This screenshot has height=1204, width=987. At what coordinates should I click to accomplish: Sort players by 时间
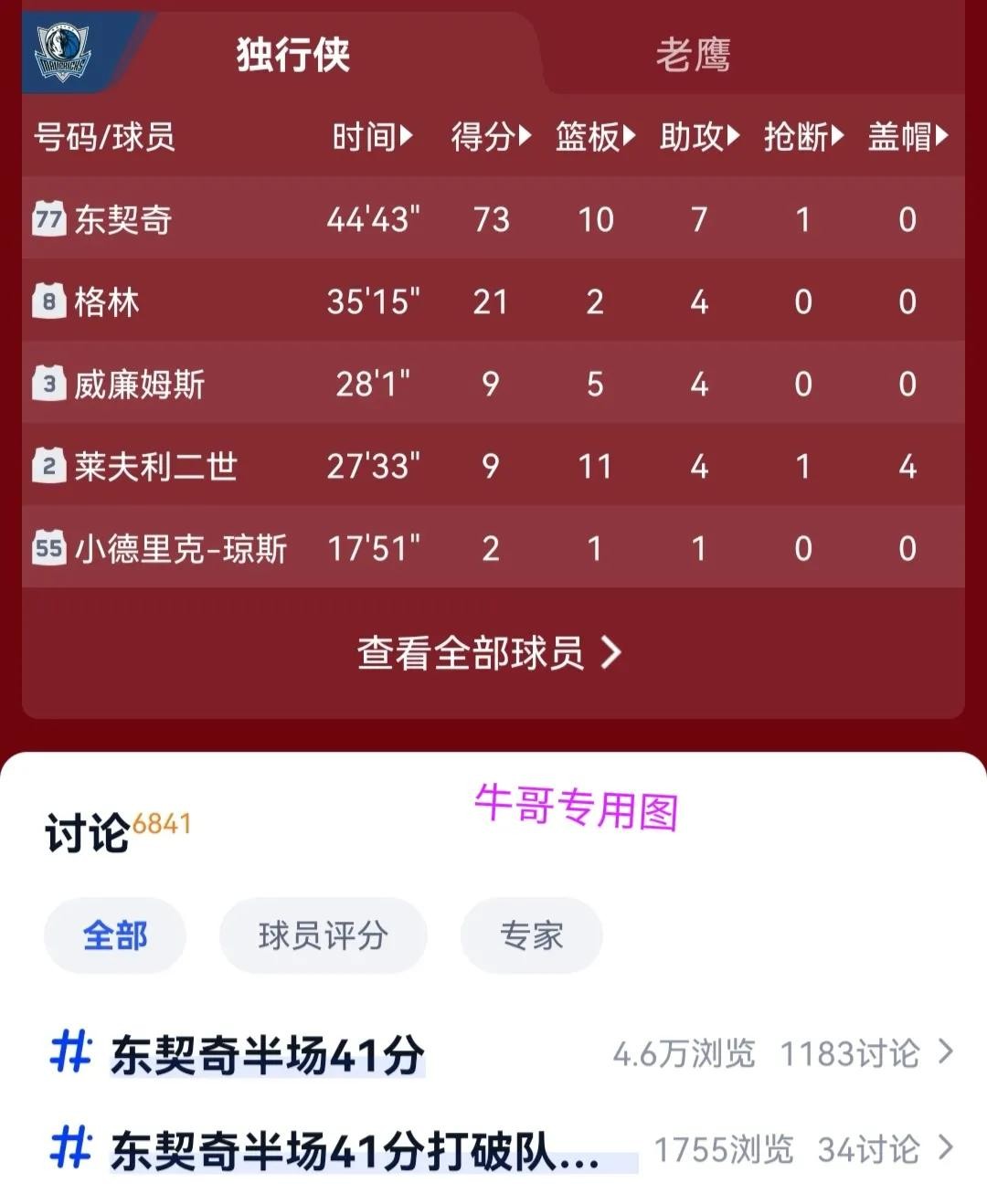[x=372, y=137]
